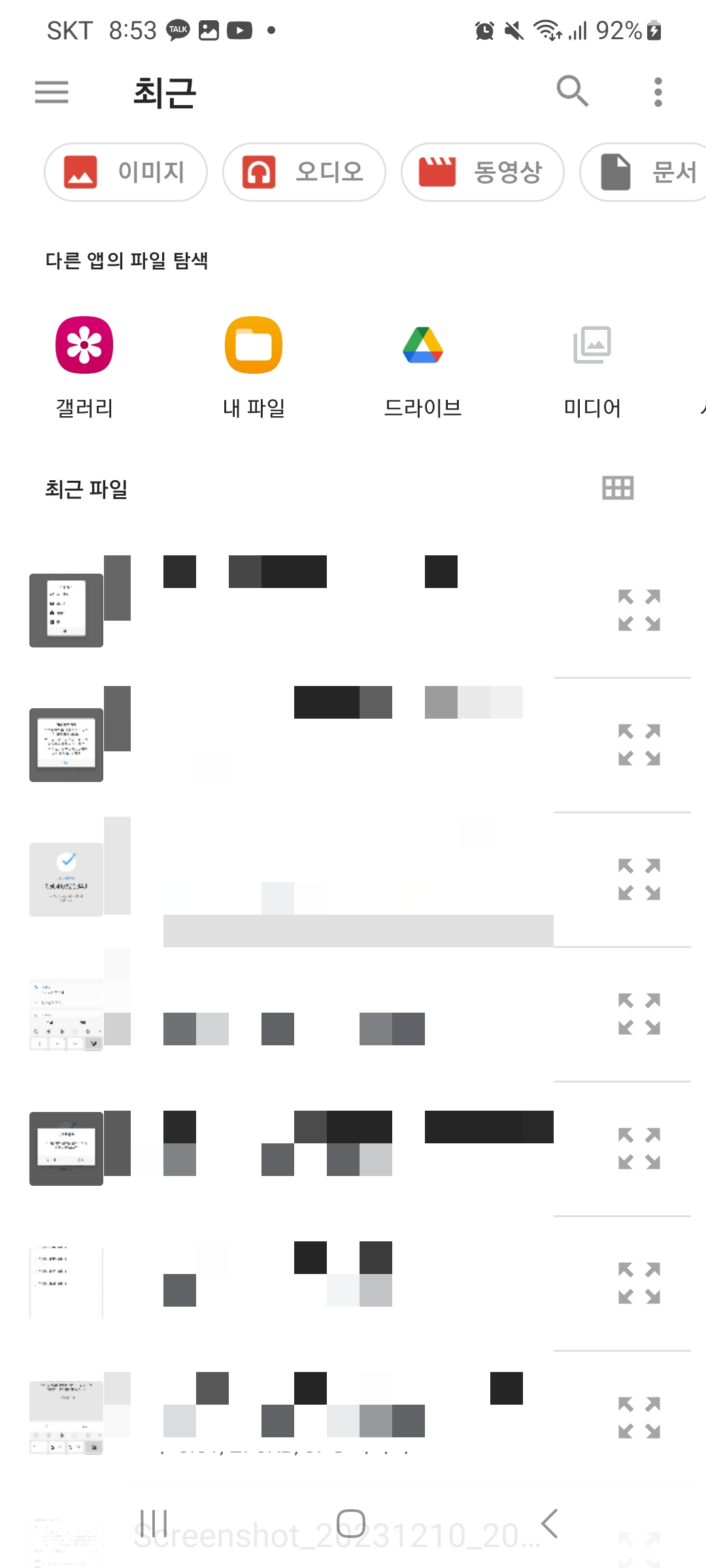Switch 최근 파일 to grid view
Screen dimensions: 706x1568
tap(617, 487)
